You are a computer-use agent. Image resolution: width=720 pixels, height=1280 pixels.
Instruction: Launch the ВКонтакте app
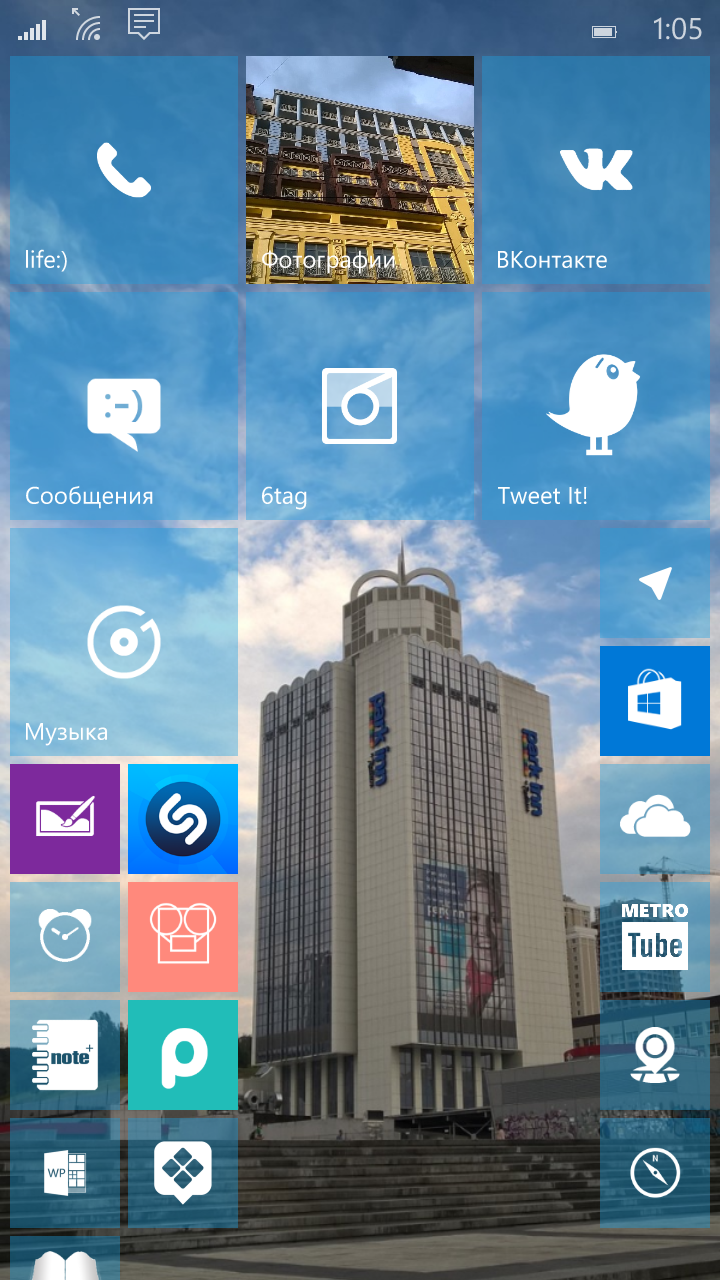point(596,170)
